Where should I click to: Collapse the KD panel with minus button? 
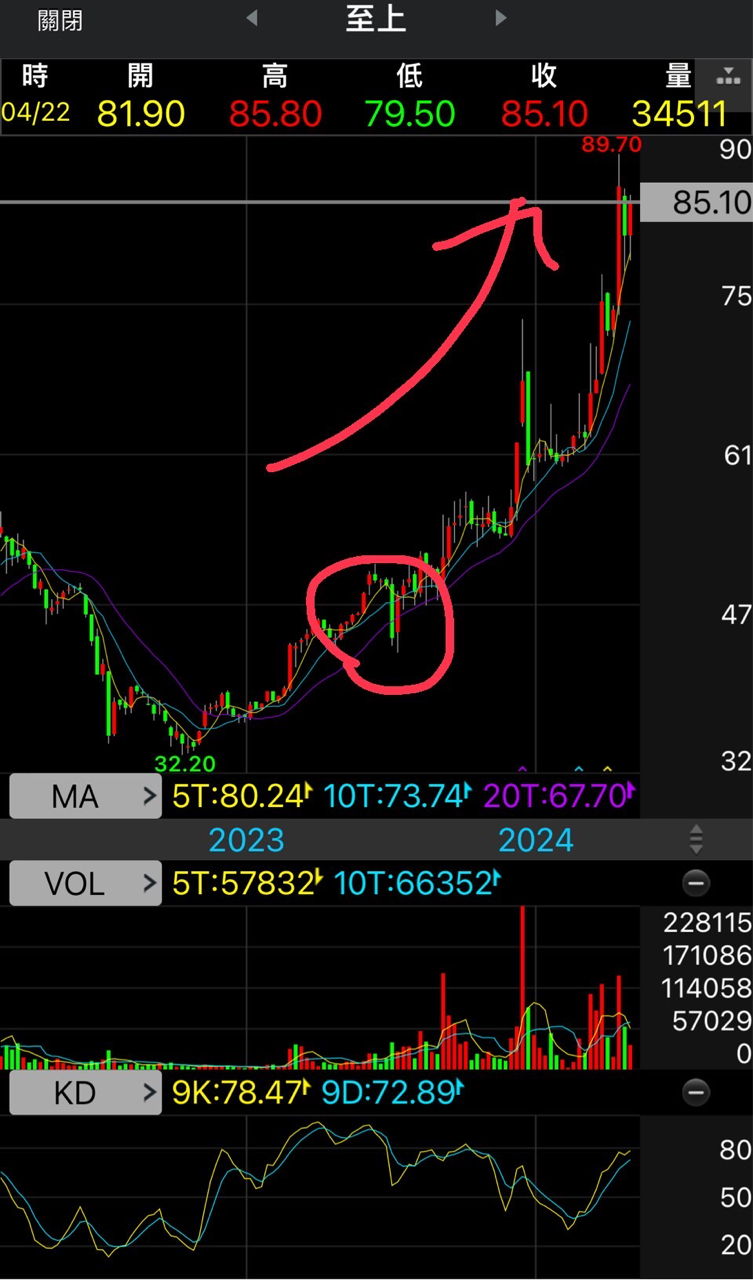(x=696, y=1091)
